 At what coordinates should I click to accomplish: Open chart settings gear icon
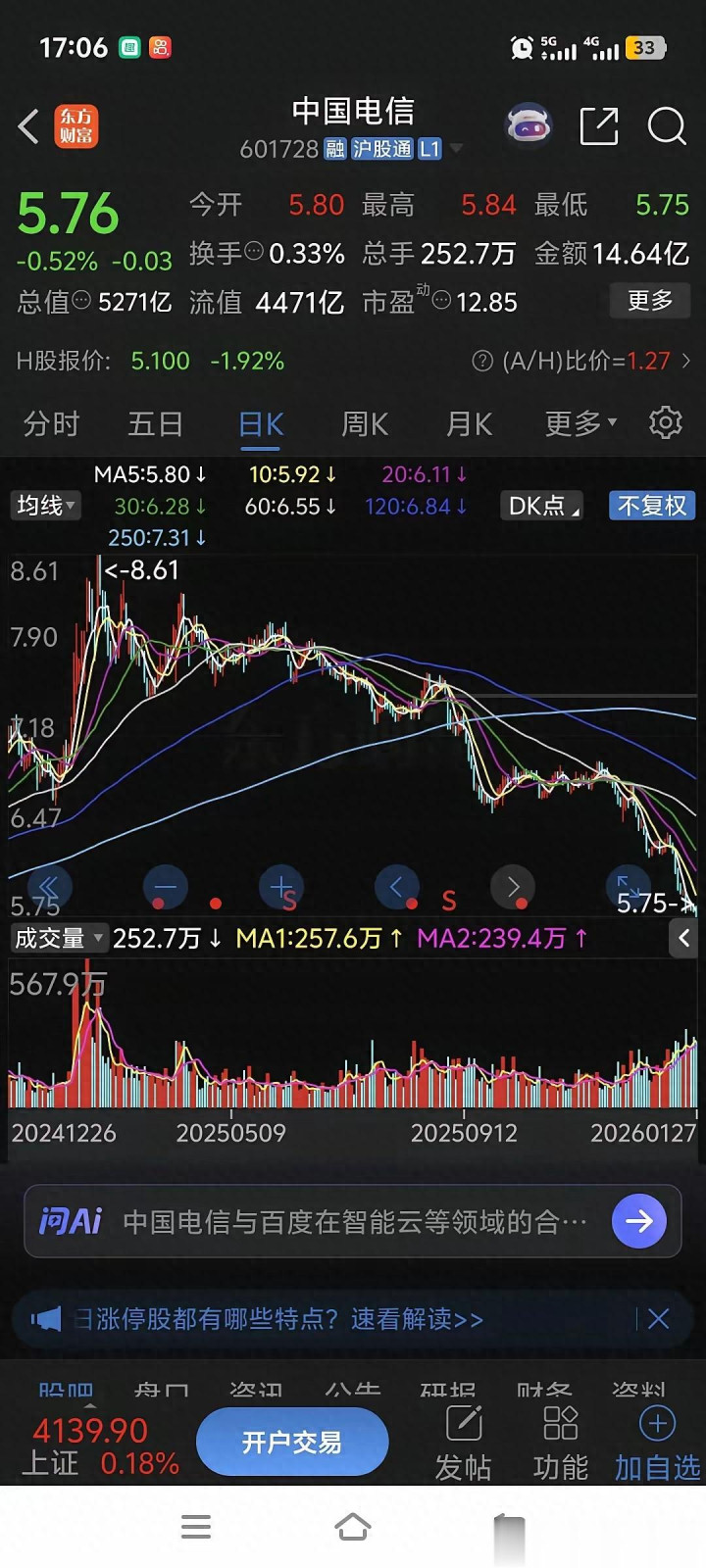click(x=666, y=422)
